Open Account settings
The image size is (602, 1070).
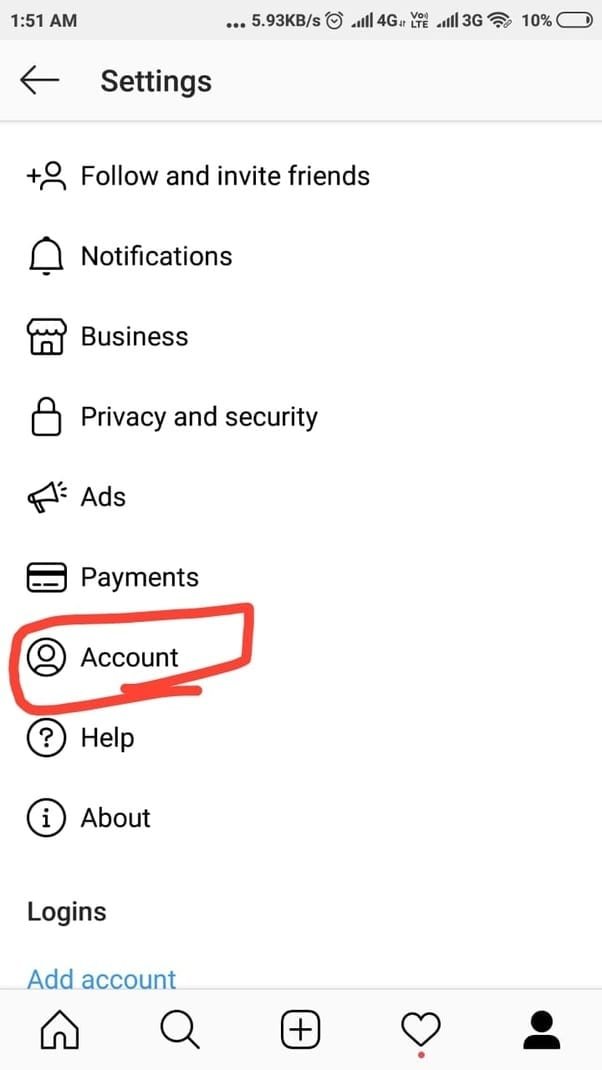point(301,657)
